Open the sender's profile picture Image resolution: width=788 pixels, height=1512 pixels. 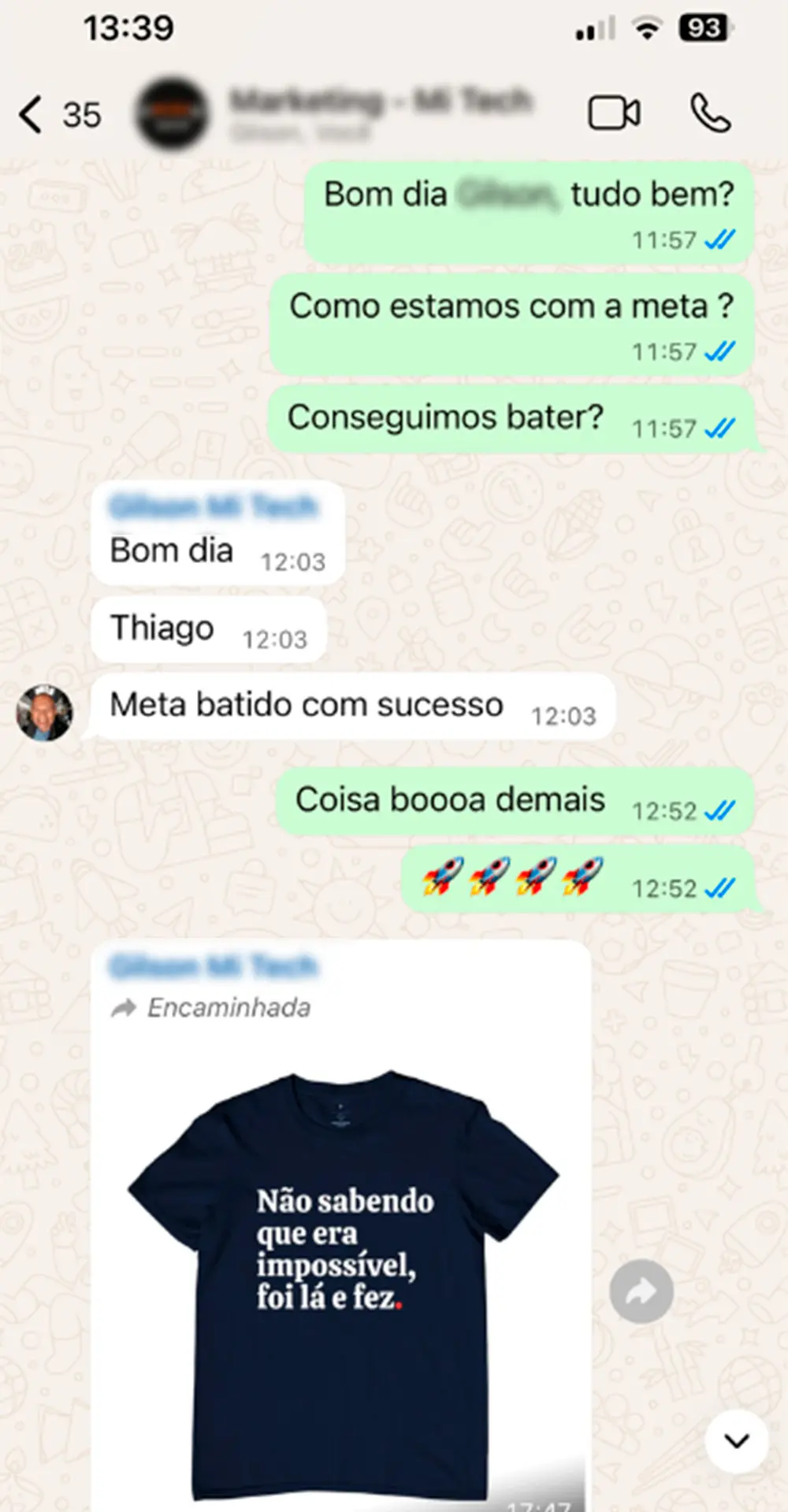[44, 713]
